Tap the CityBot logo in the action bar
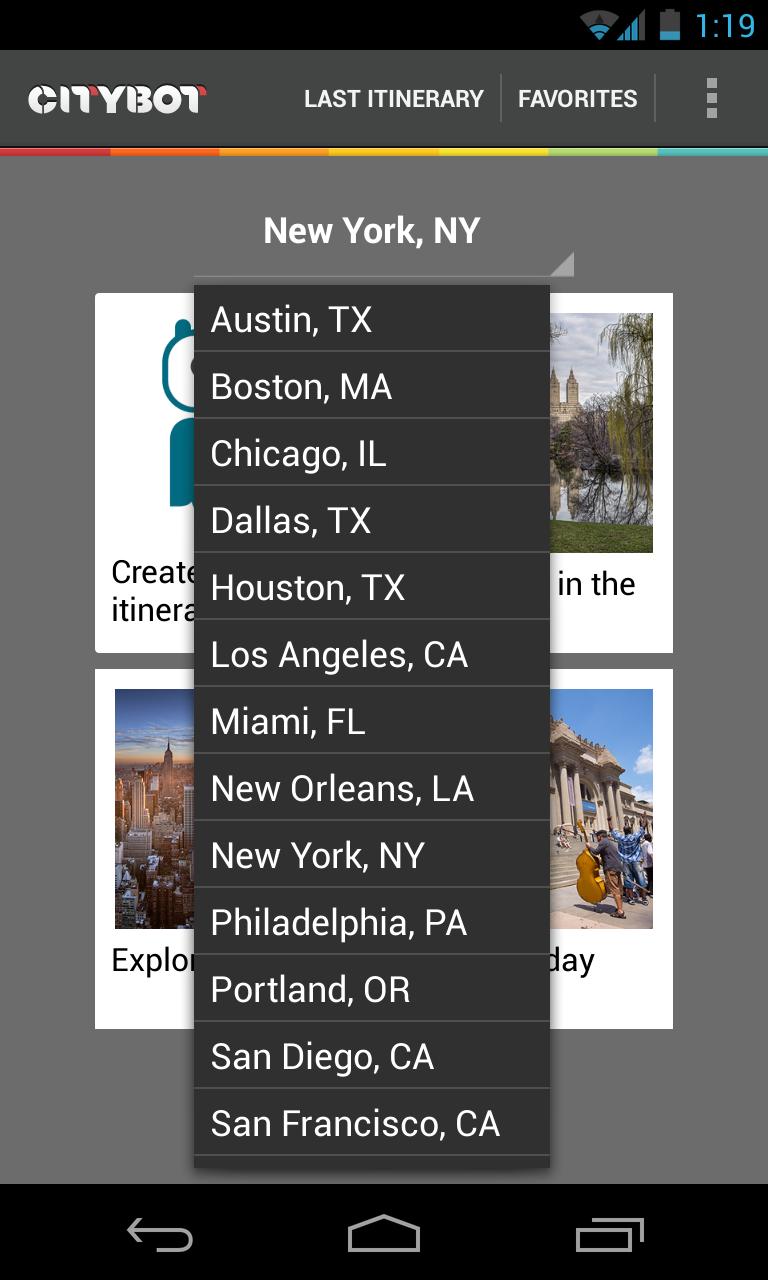768x1280 pixels. (115, 98)
